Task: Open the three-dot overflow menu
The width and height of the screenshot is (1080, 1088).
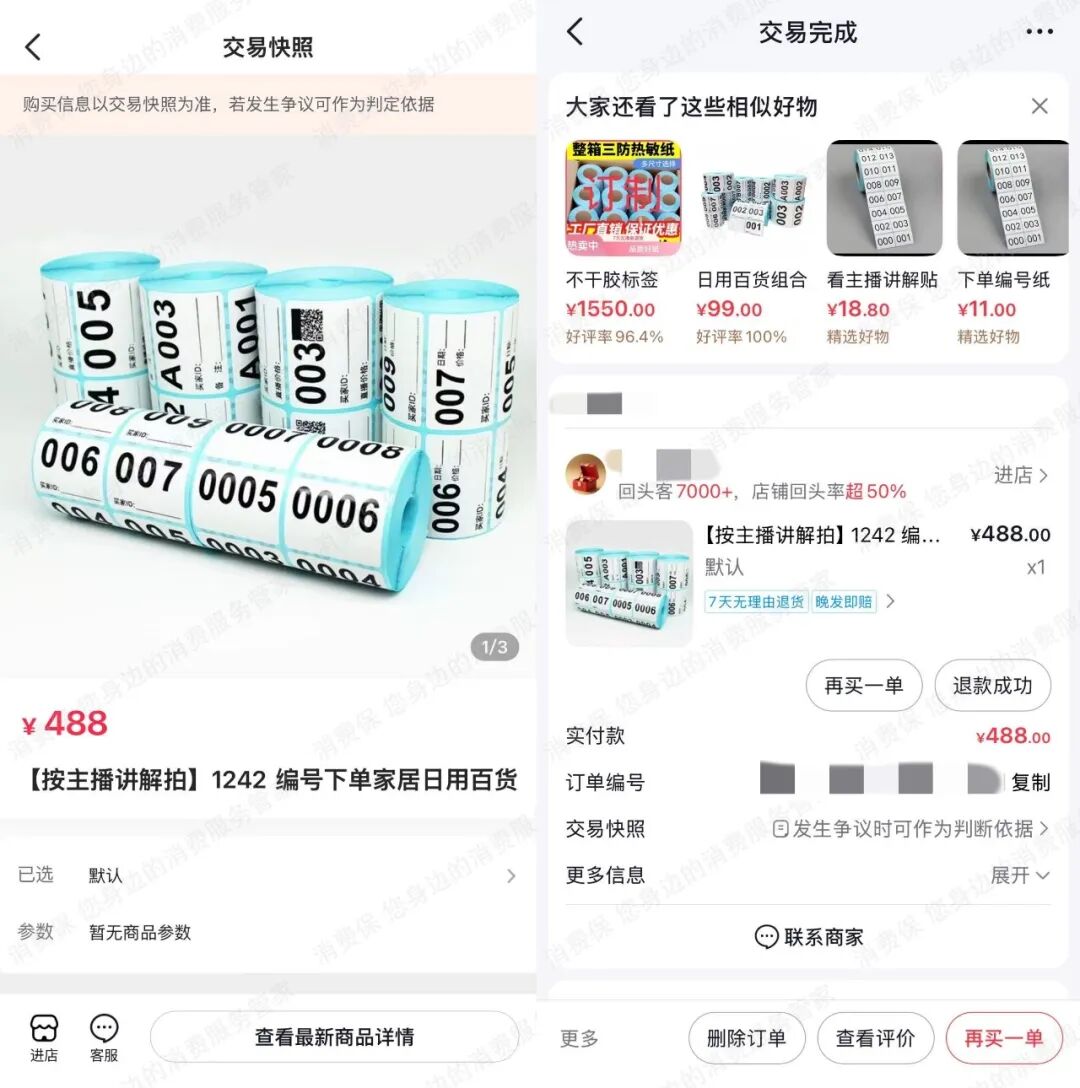Action: click(1039, 32)
